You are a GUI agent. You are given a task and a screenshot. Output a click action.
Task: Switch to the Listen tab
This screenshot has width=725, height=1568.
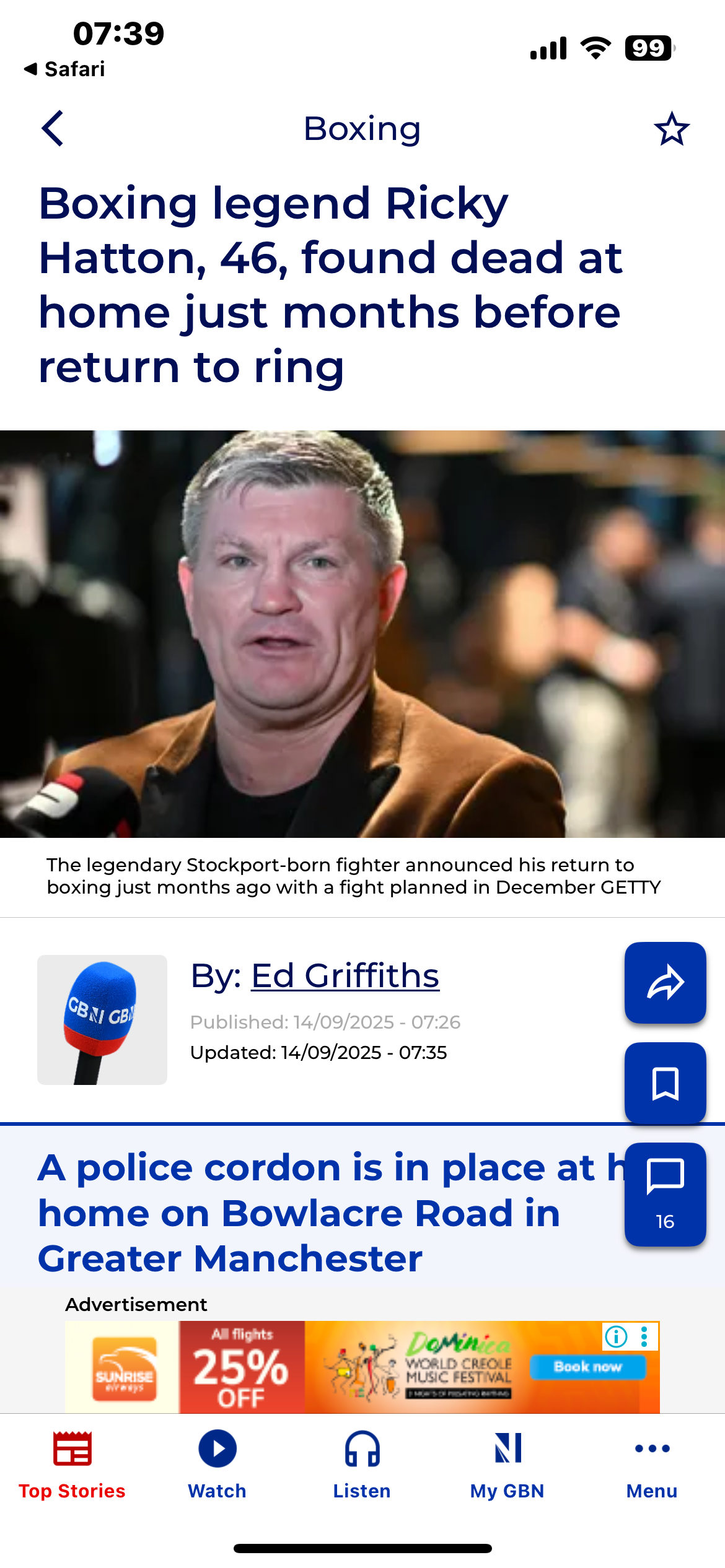[362, 1465]
